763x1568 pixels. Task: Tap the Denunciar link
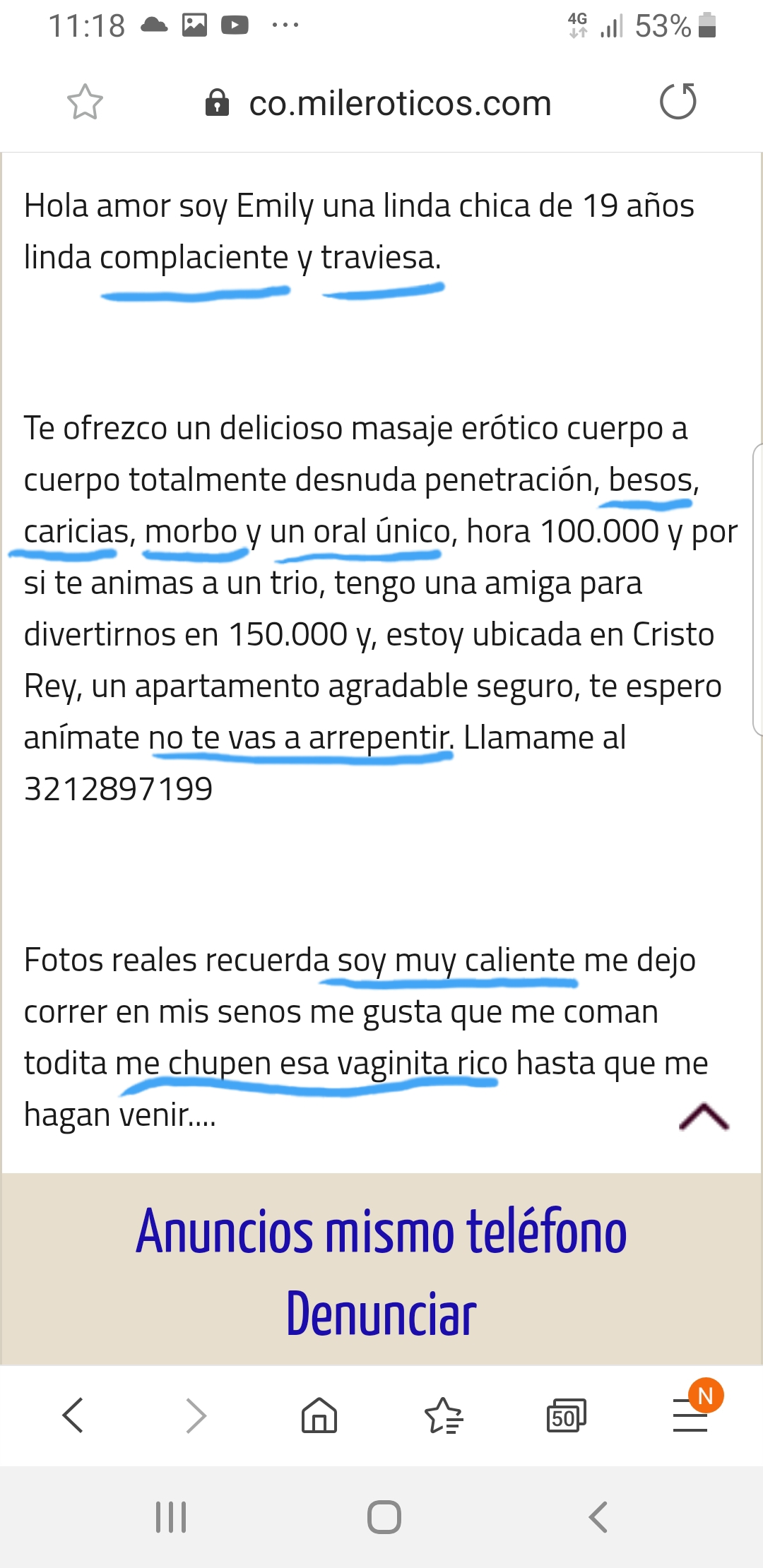pos(381,1314)
